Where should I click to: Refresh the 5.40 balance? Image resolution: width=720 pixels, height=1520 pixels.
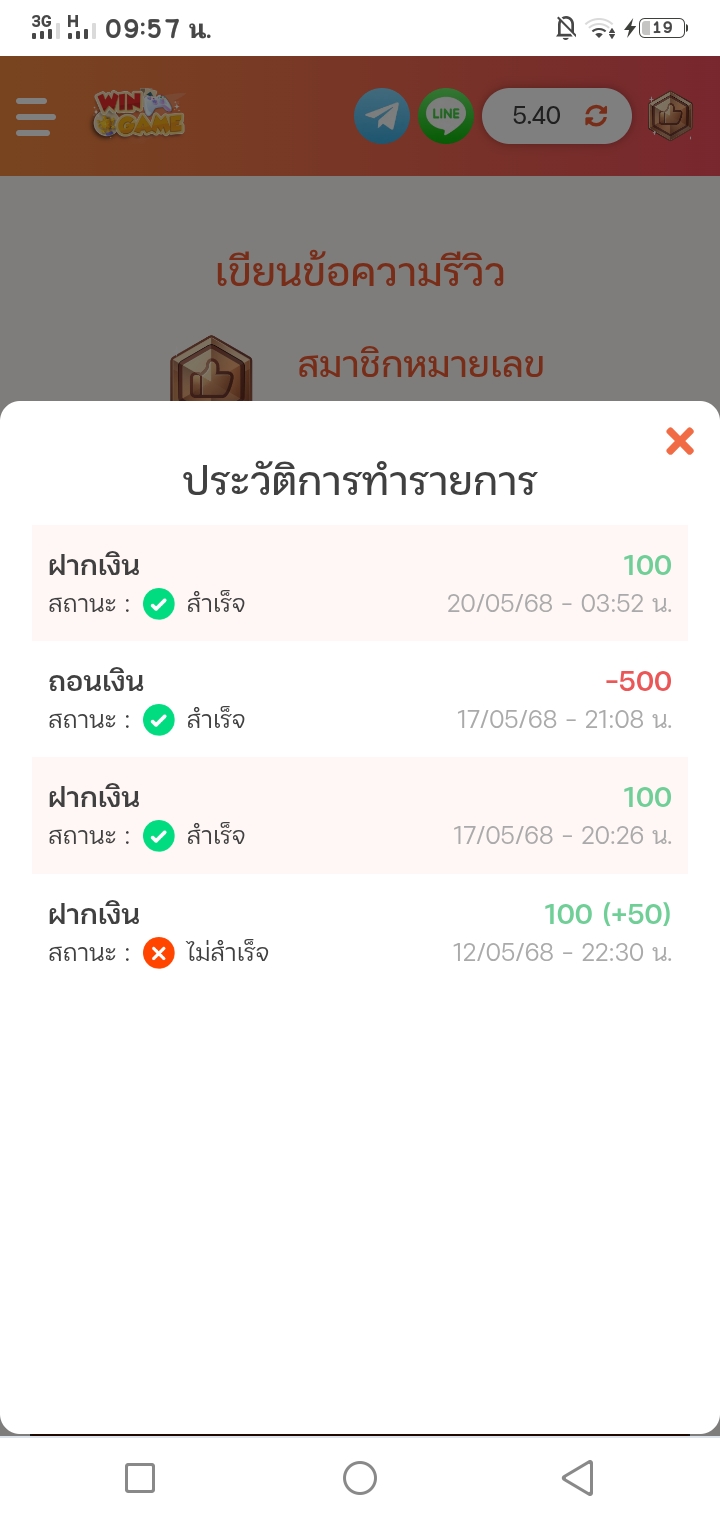(x=596, y=116)
